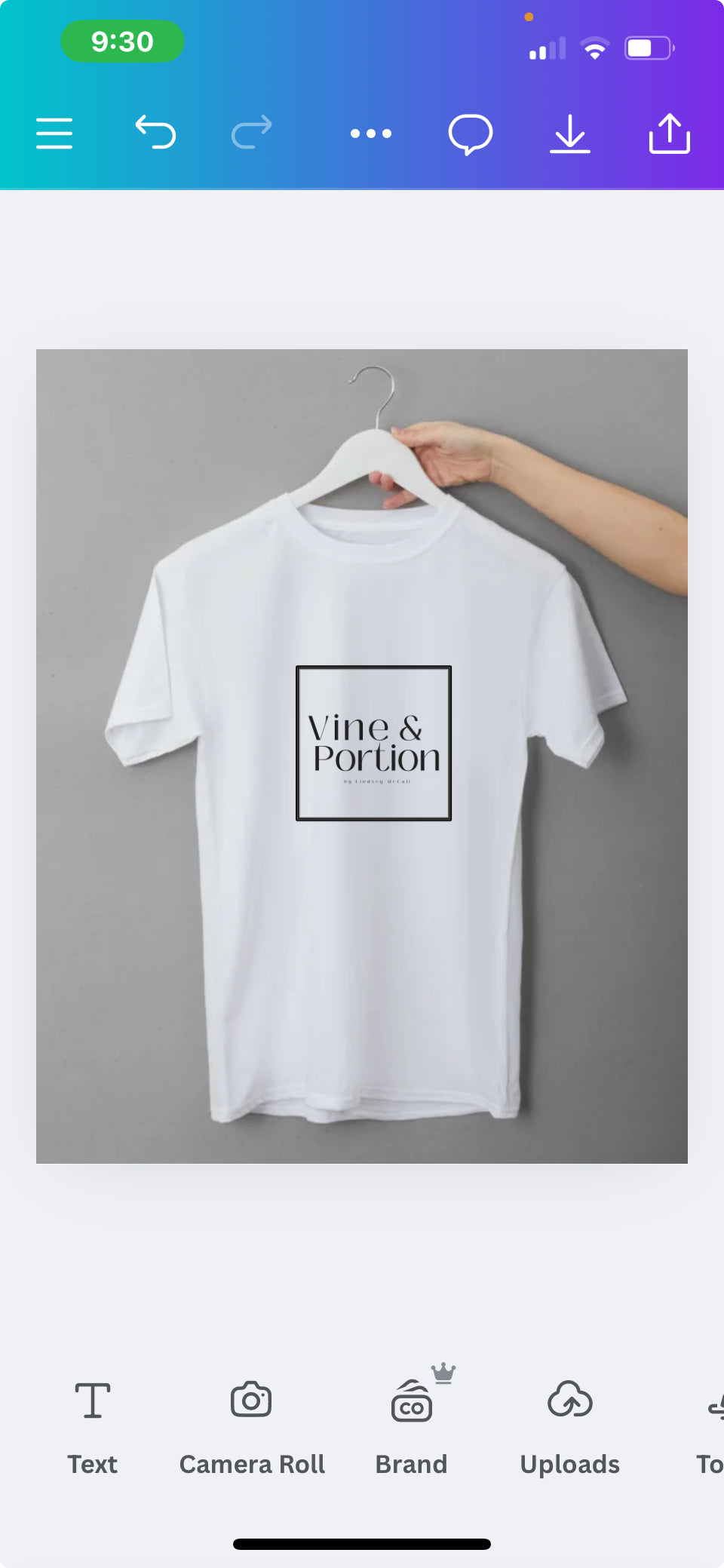This screenshot has height=1568, width=724.
Task: Open the comments bubble
Action: click(x=471, y=134)
